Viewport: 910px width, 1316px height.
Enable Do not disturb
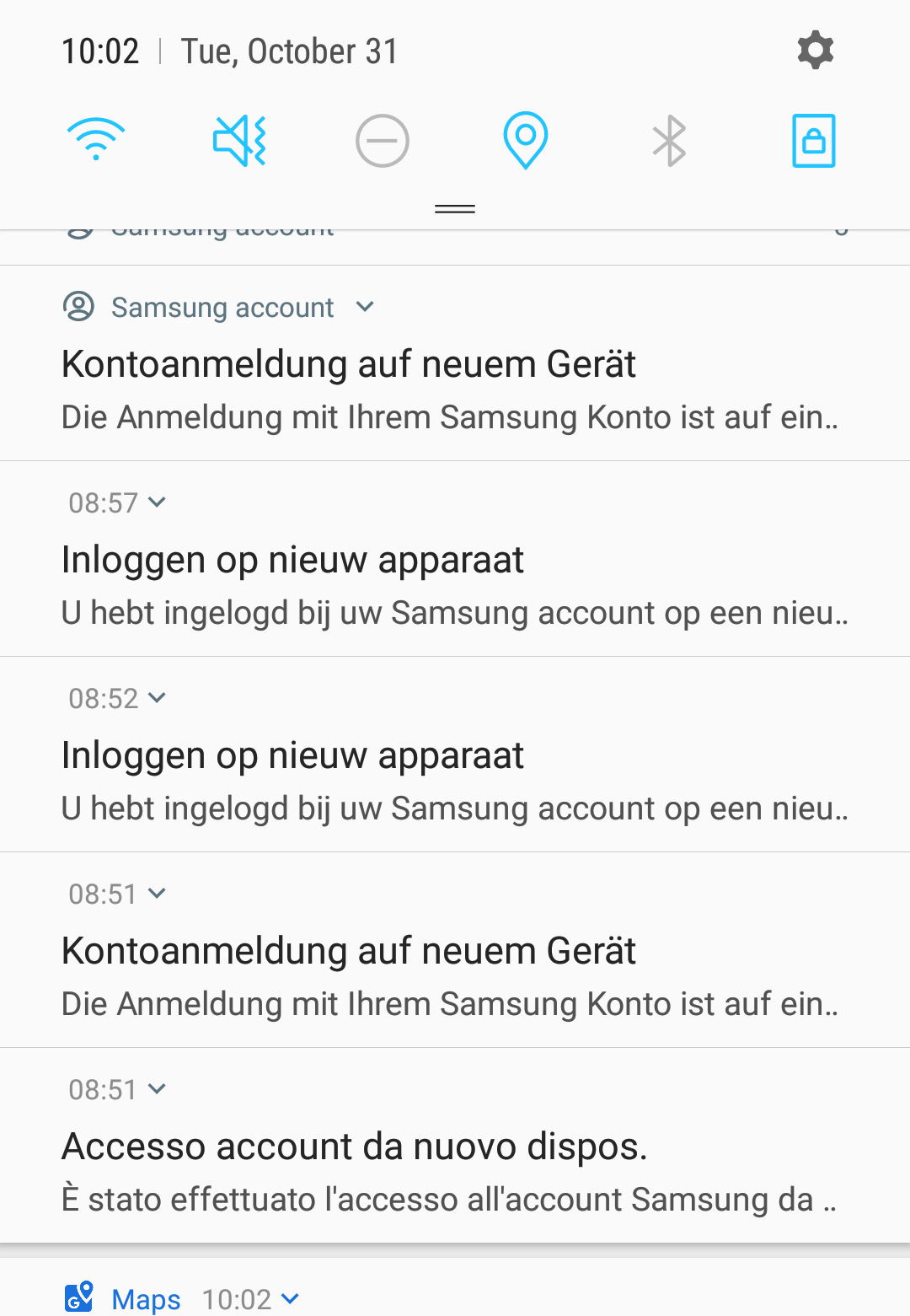382,140
